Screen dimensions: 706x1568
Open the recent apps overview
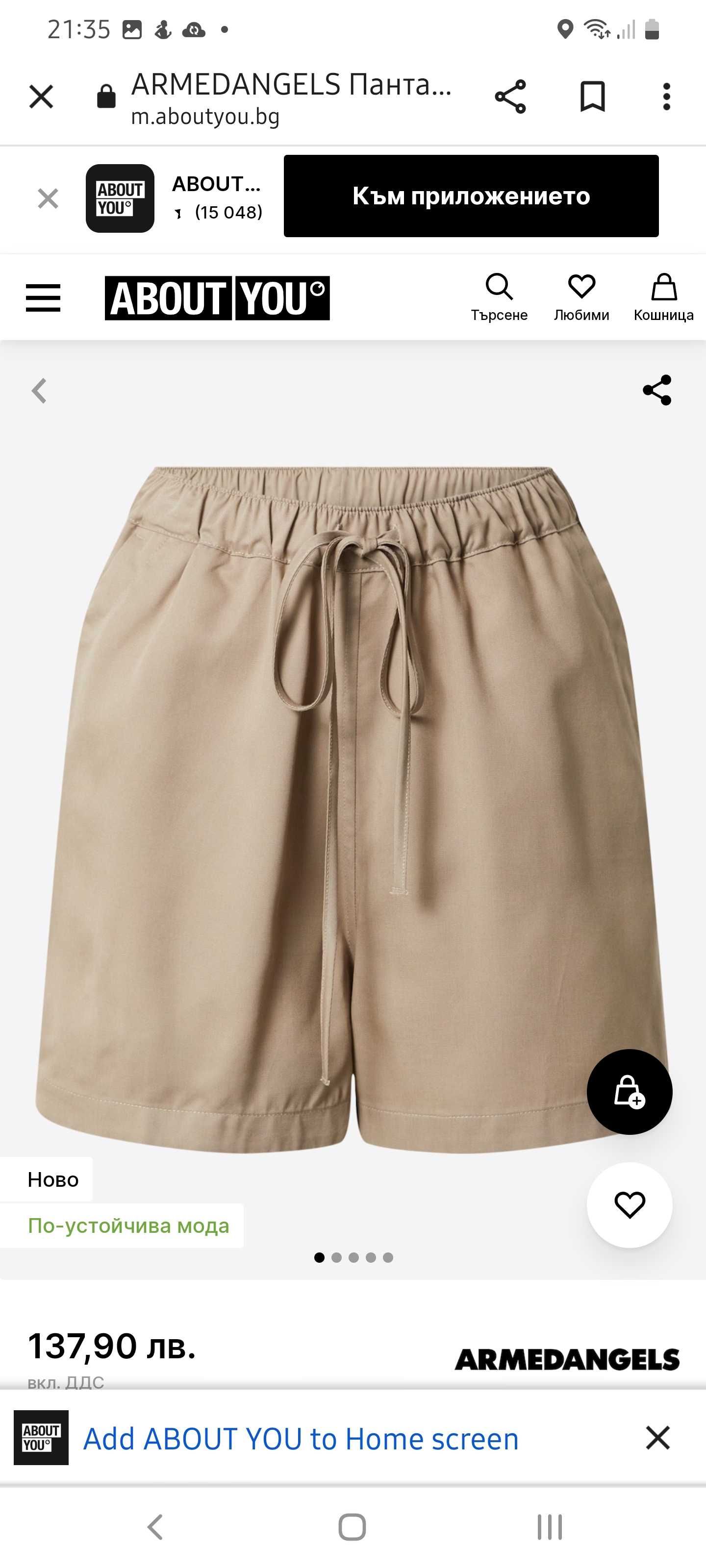pyautogui.click(x=550, y=1527)
